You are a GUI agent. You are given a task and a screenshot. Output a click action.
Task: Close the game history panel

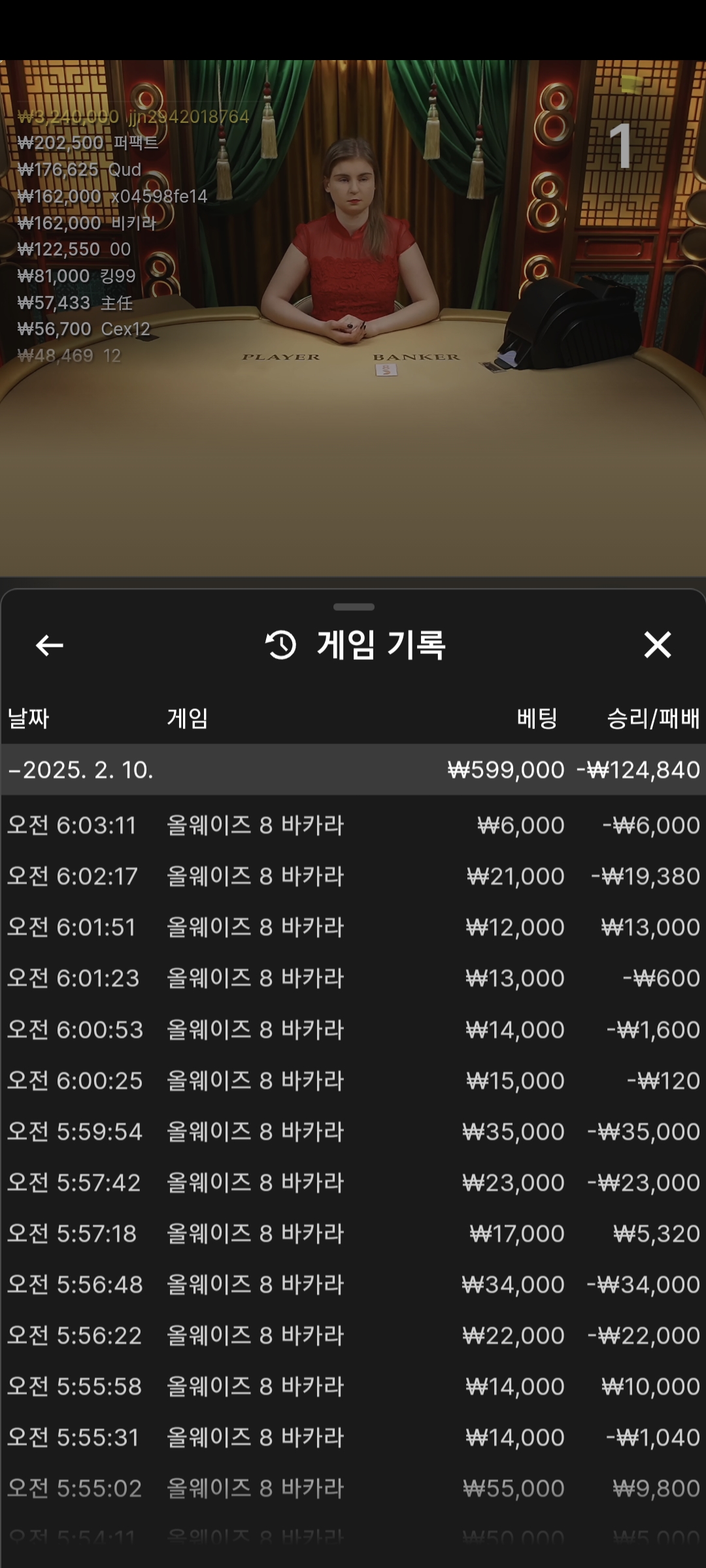point(657,645)
